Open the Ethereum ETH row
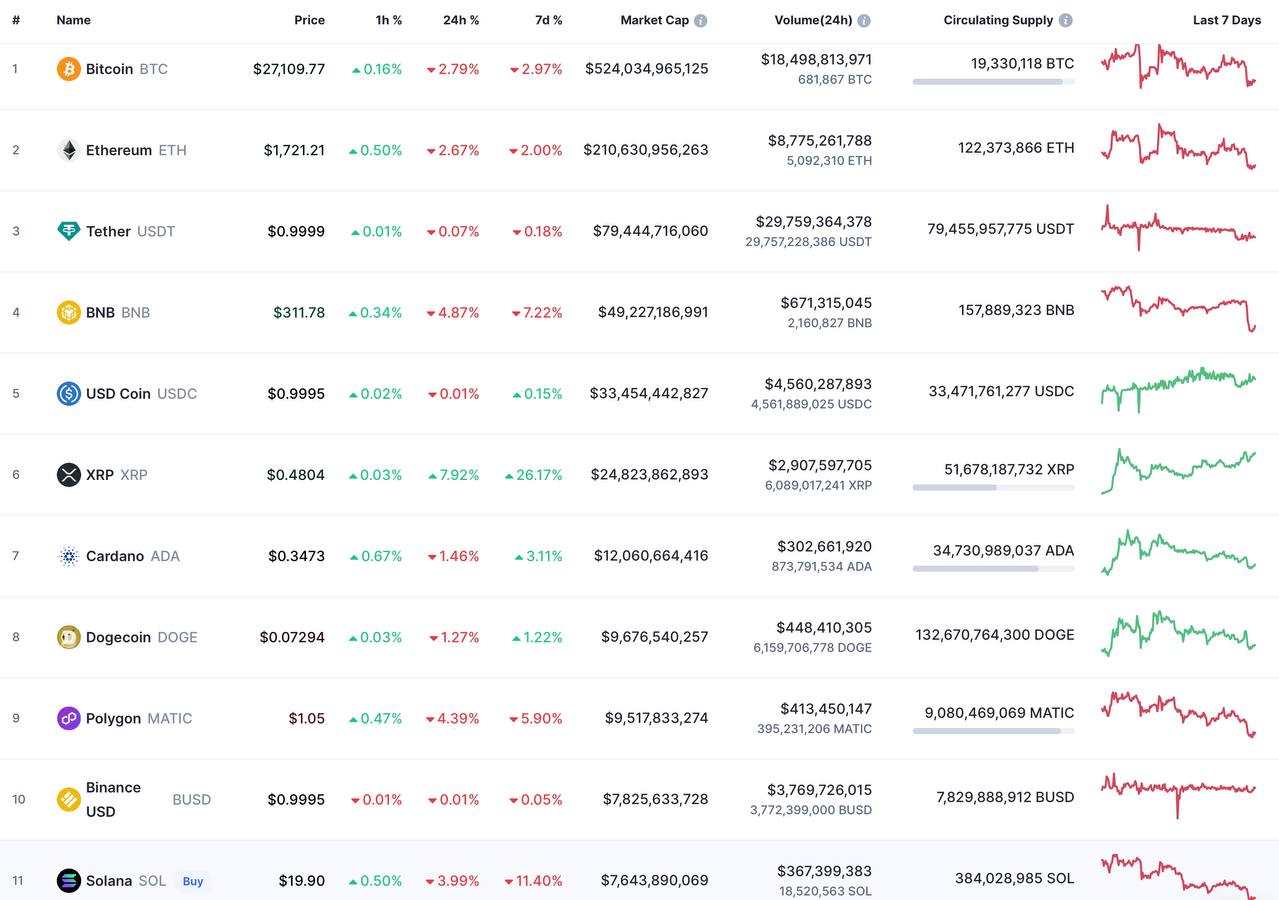The width and height of the screenshot is (1279, 900). click(x=118, y=150)
